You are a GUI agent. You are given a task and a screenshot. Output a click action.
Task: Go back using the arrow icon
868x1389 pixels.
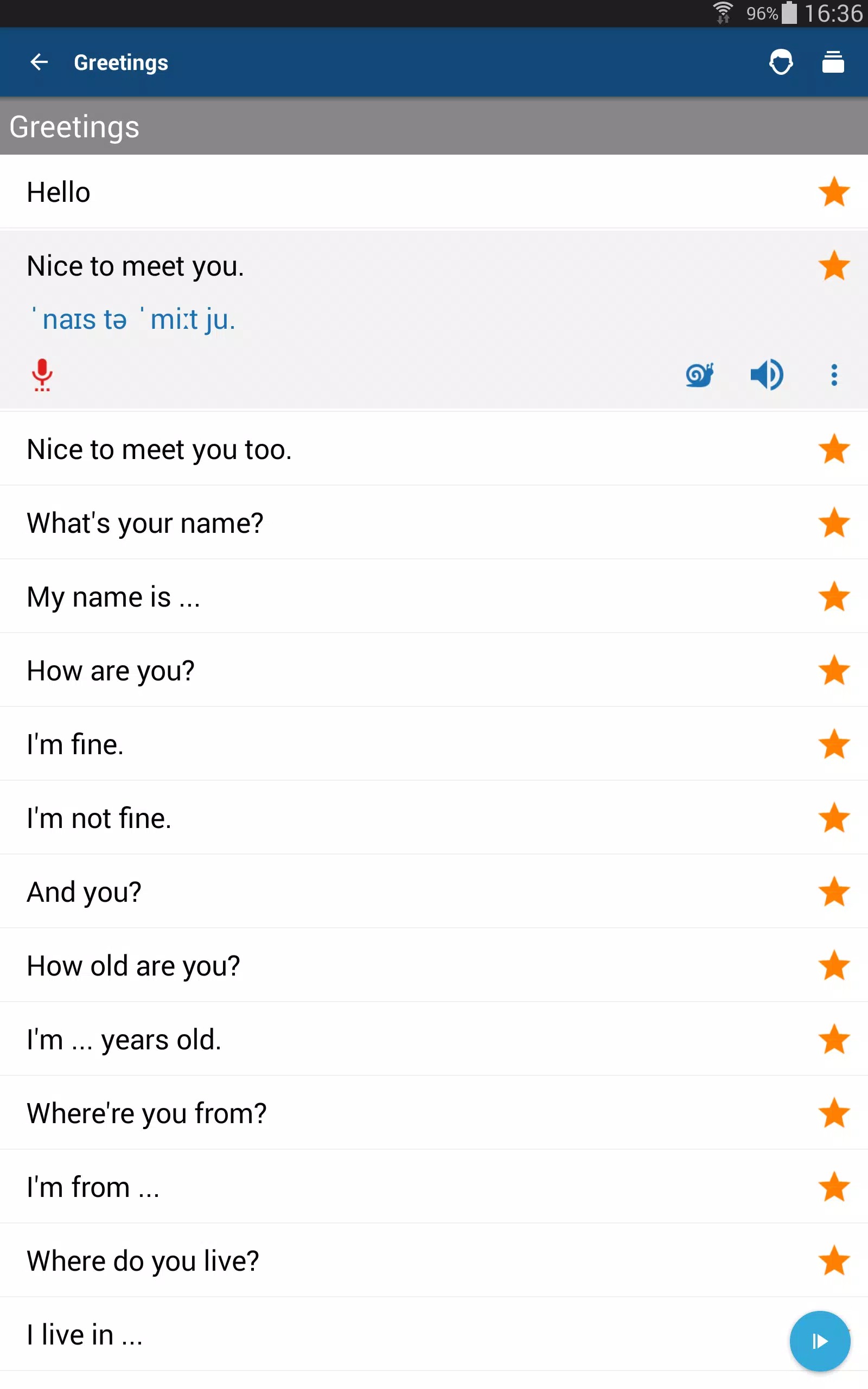pyautogui.click(x=39, y=61)
